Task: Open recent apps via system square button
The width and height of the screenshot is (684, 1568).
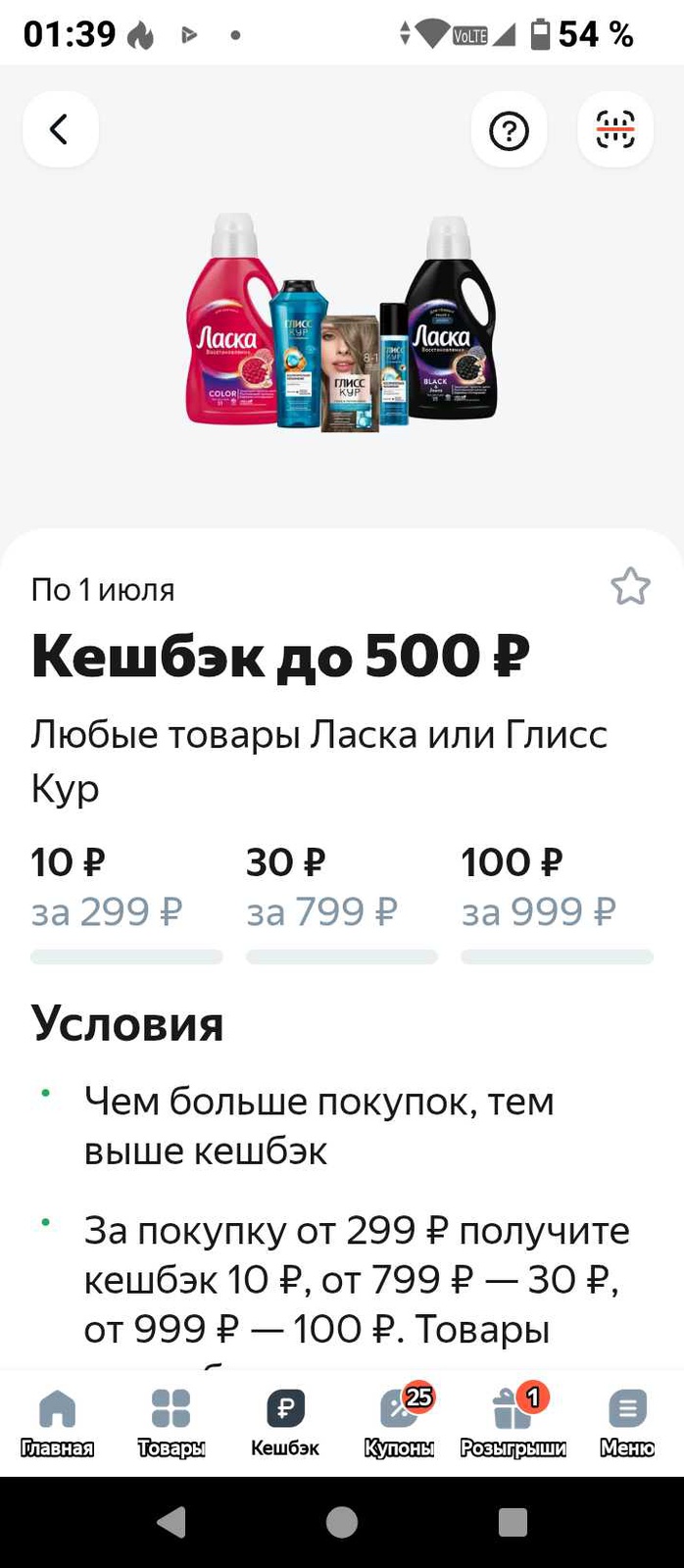Action: pos(513,1522)
